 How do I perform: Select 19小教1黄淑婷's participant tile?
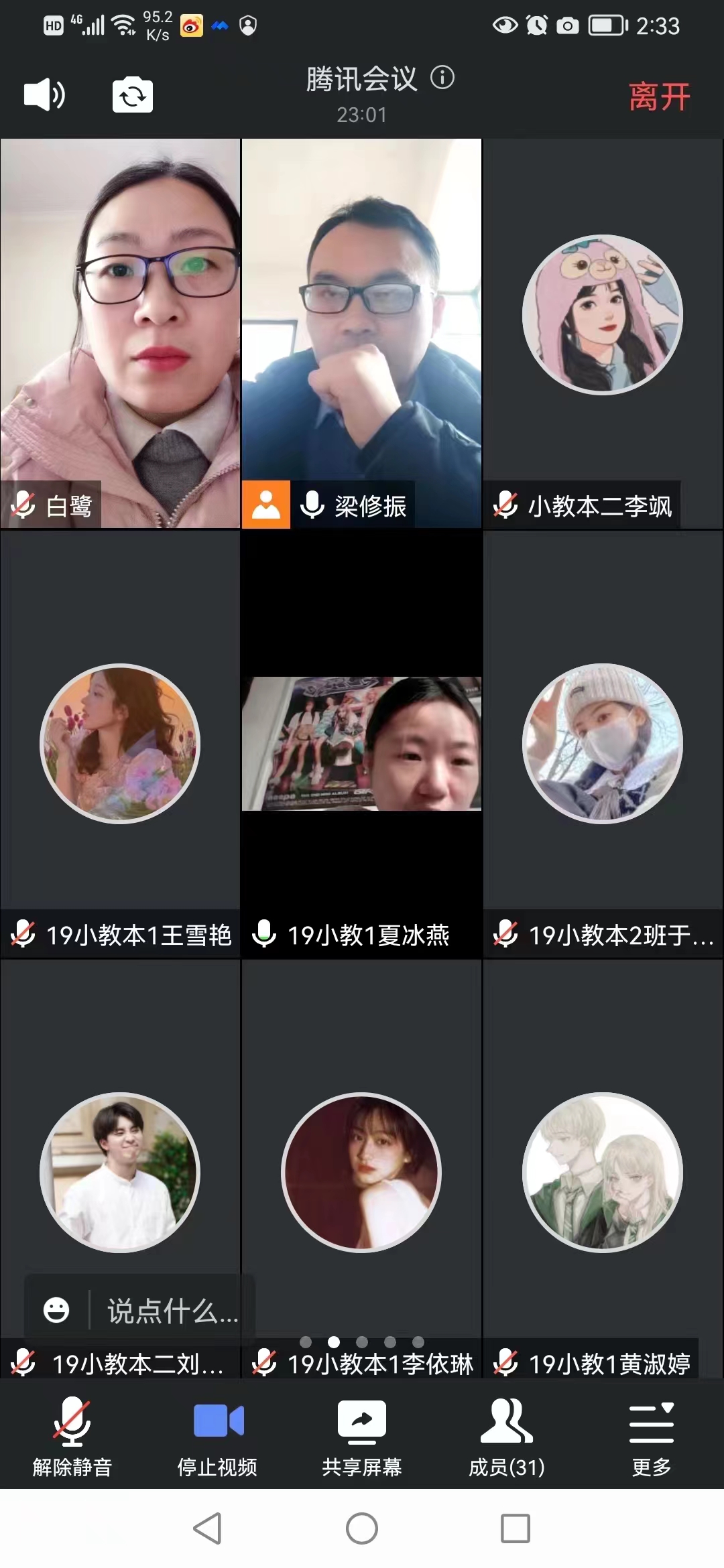[603, 1173]
